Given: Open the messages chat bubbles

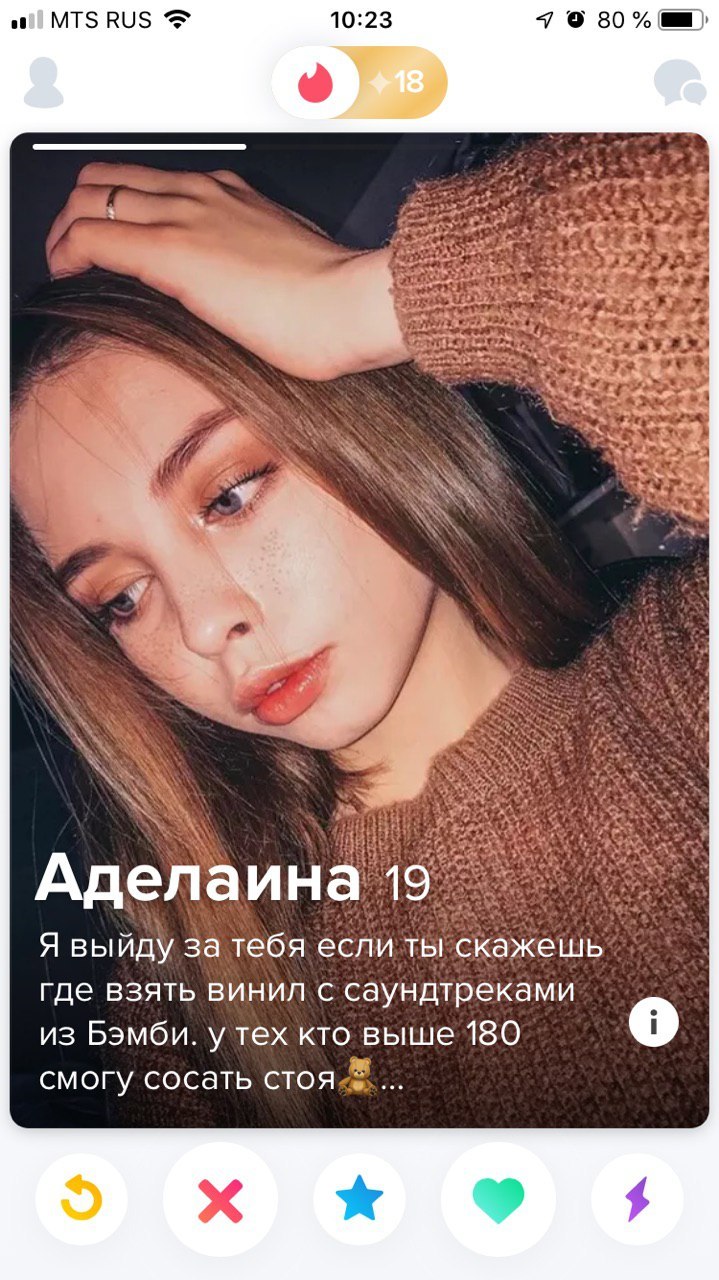Looking at the screenshot, I should click(678, 82).
